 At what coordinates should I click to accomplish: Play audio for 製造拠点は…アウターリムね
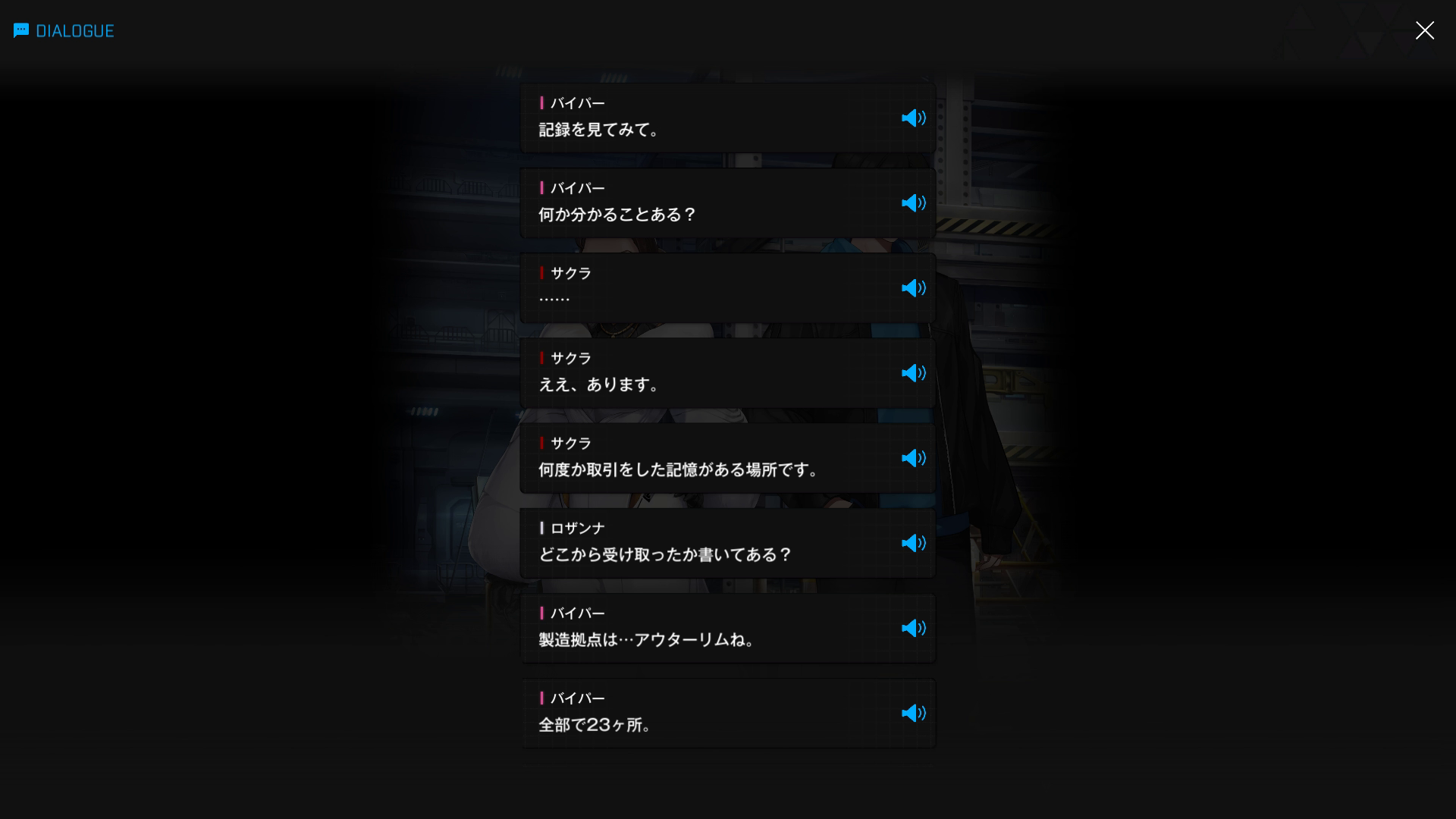point(913,628)
